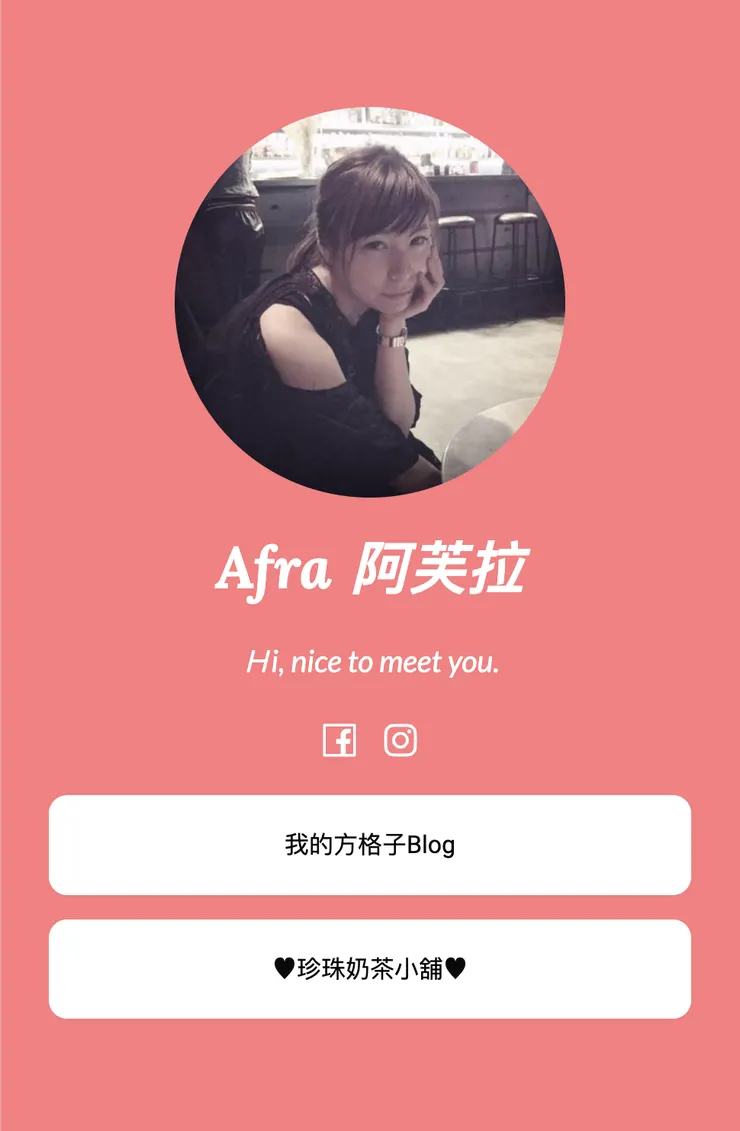740x1131 pixels.
Task: Open the 我的方格子Blog link
Action: (370, 845)
